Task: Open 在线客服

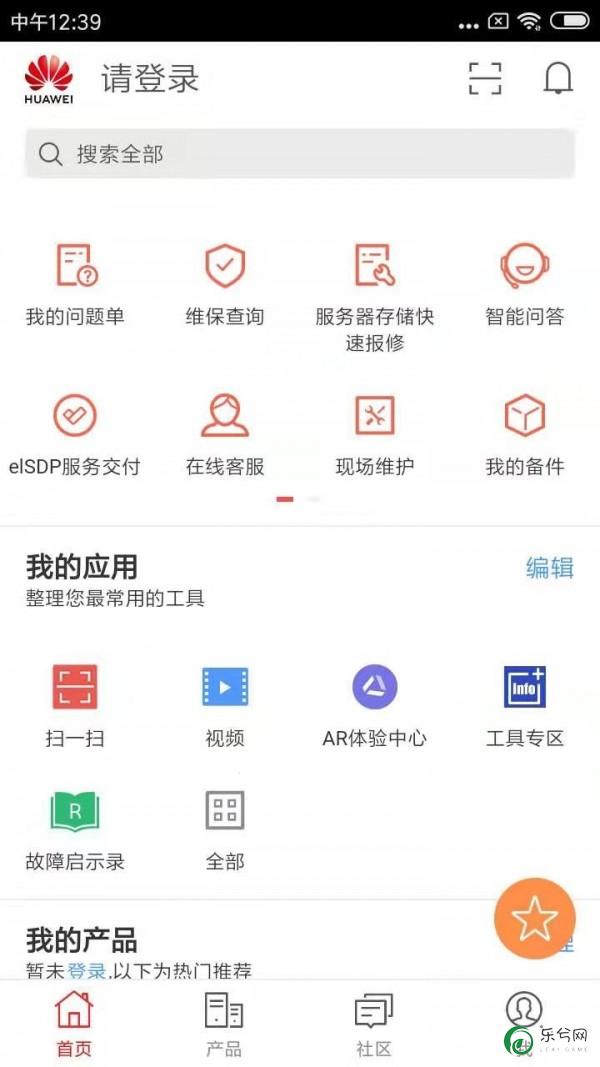Action: 225,436
